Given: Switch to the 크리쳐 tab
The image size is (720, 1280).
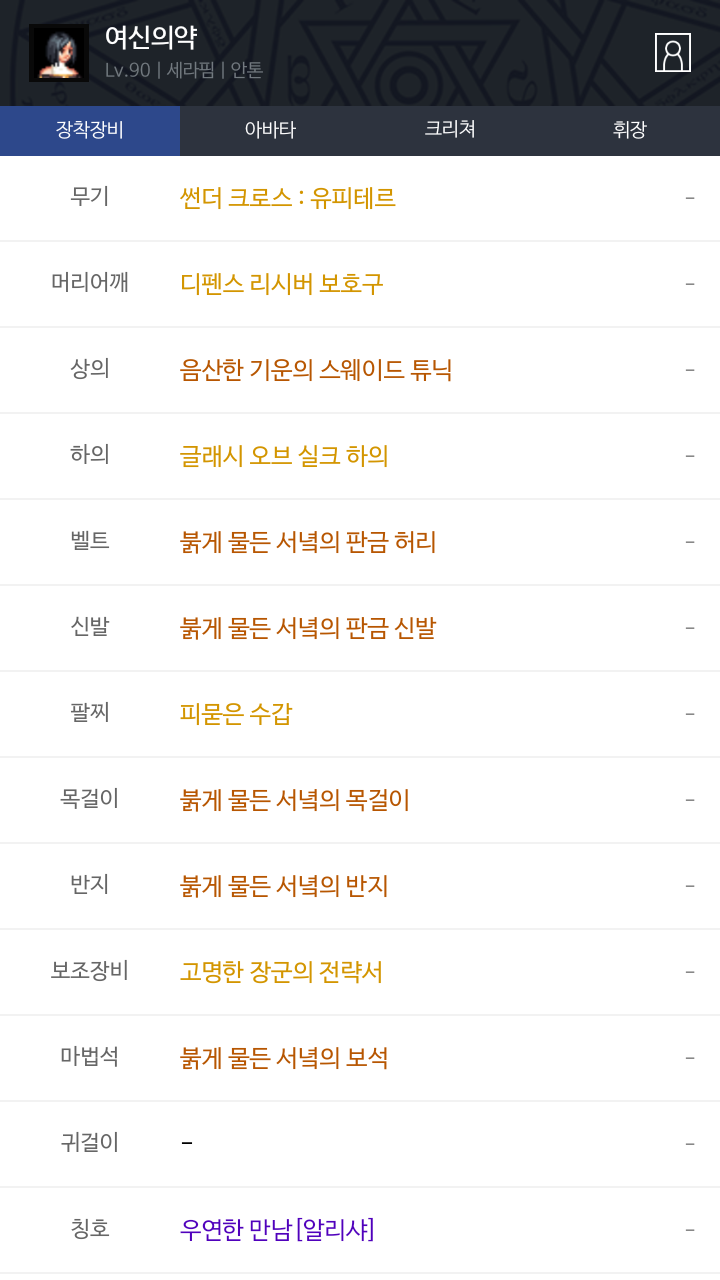Looking at the screenshot, I should point(450,130).
